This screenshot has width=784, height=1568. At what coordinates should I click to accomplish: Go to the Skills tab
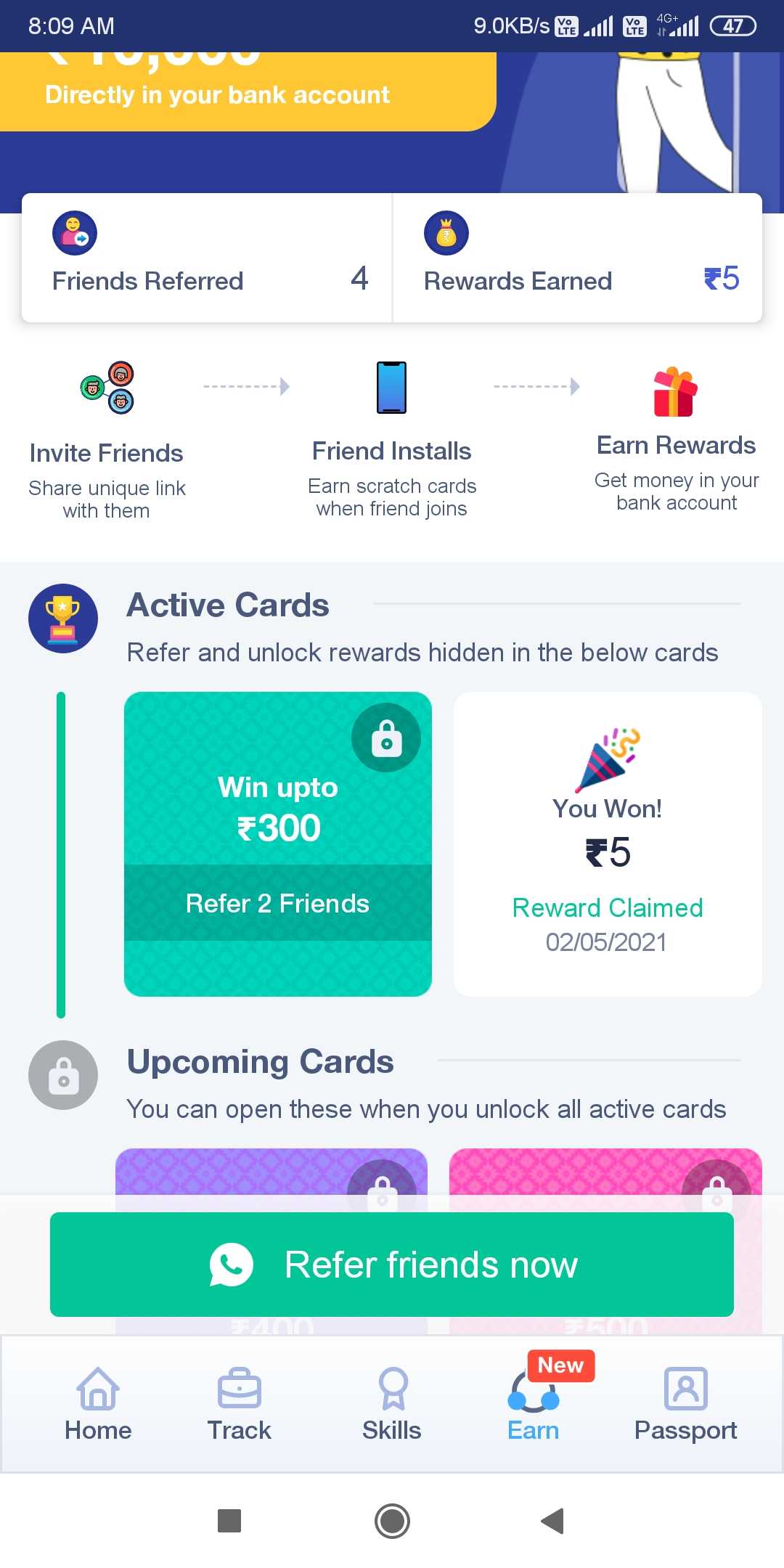pyautogui.click(x=392, y=1404)
